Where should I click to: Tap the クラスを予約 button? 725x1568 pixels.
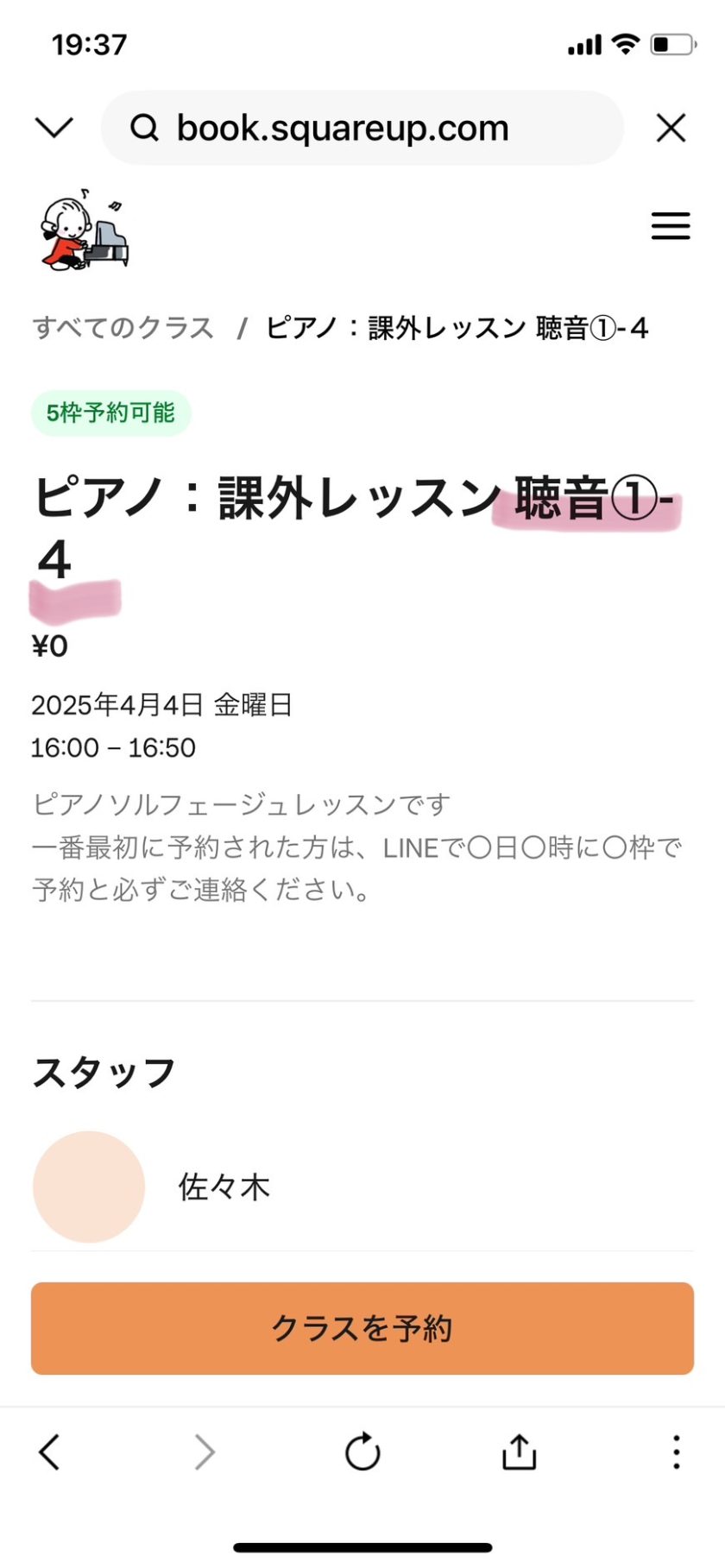(362, 1328)
